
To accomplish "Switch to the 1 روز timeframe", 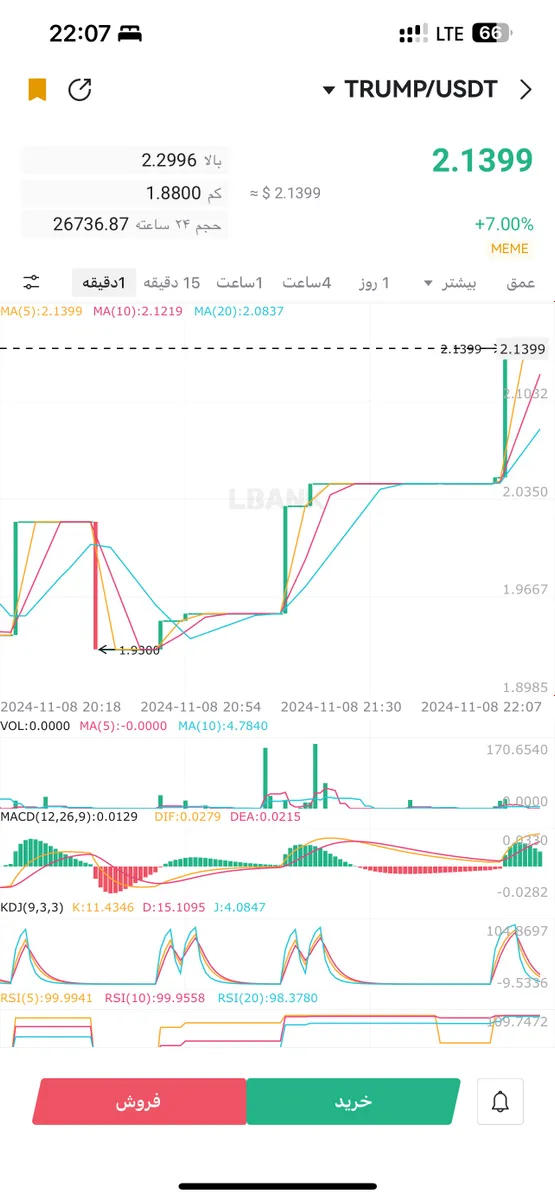I will (372, 283).
